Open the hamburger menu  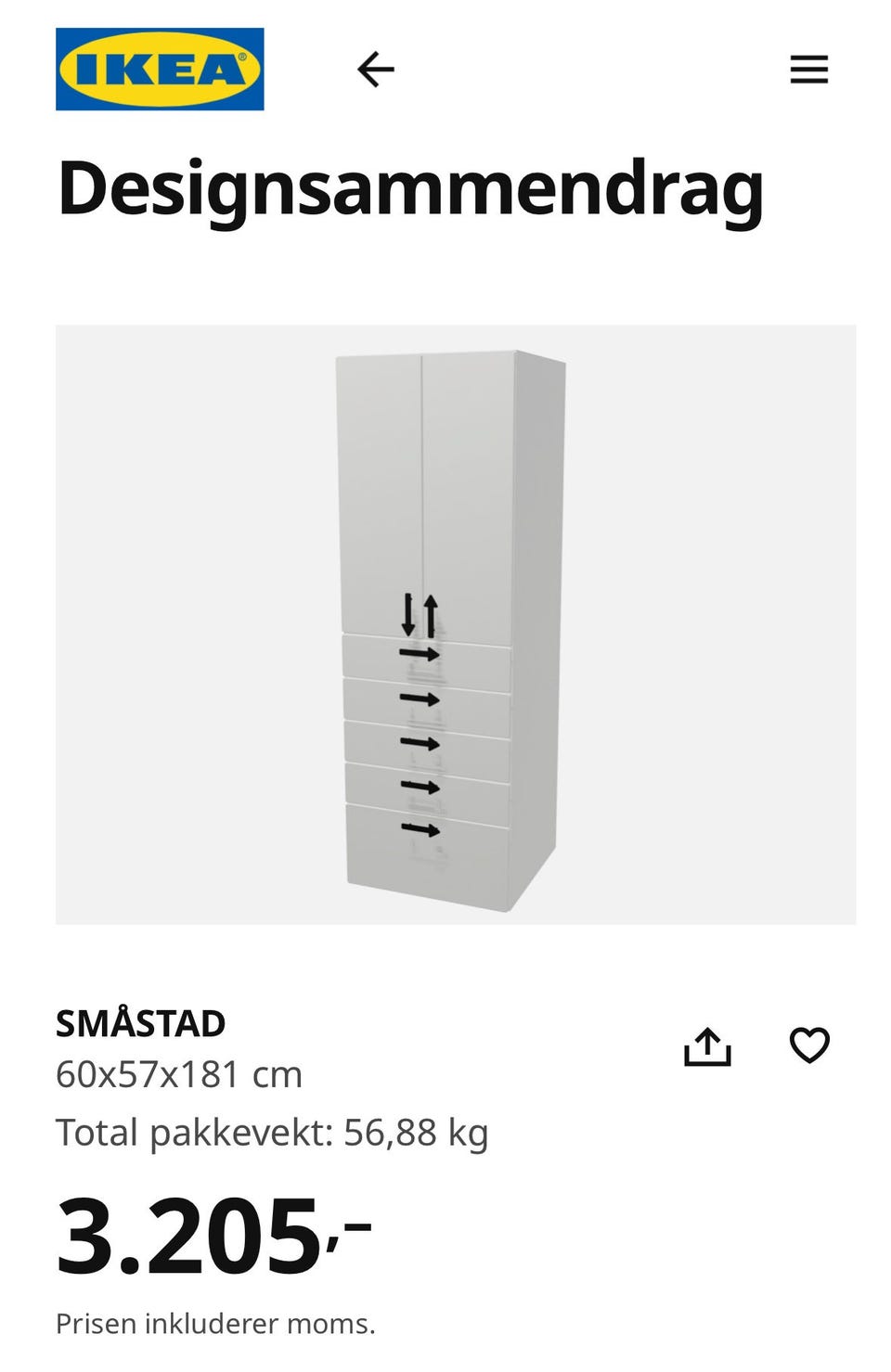pos(808,70)
